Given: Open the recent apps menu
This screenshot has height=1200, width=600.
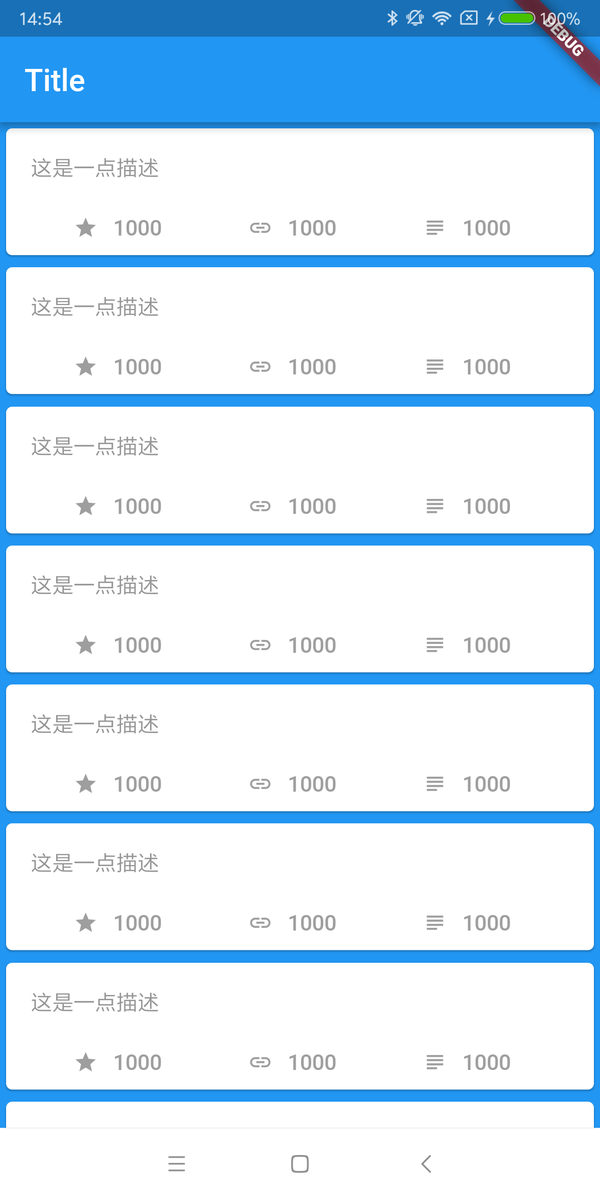Looking at the screenshot, I should [x=176, y=1163].
